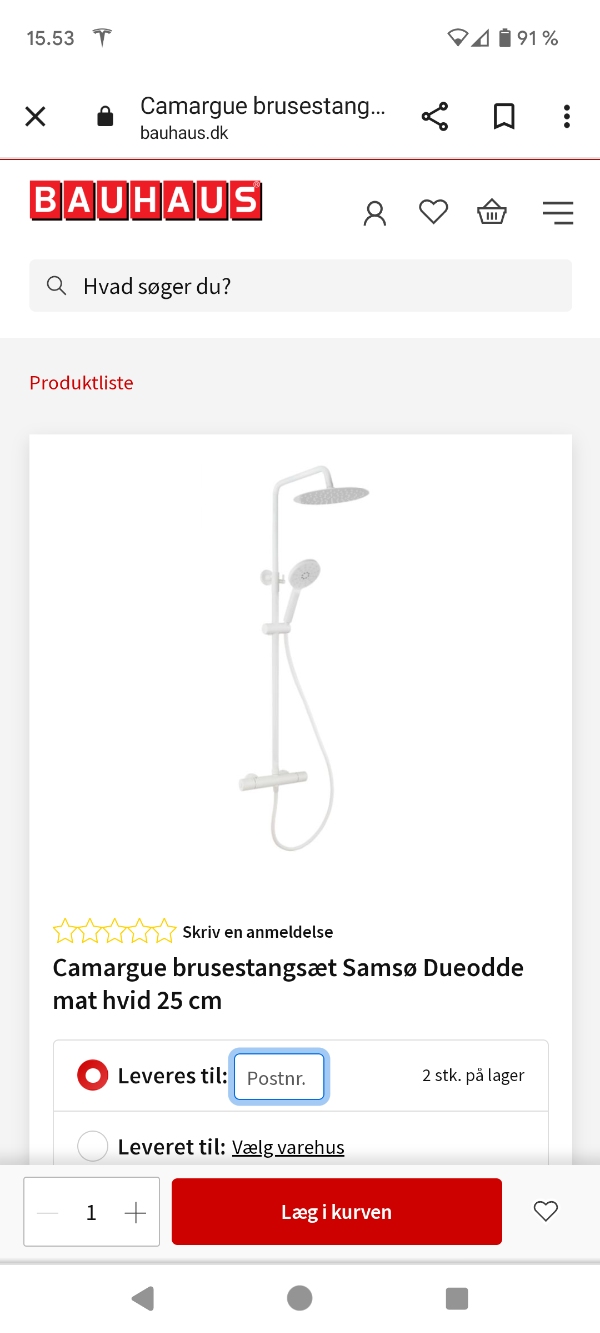Select the 'Leveres til' delivery option
Viewport: 600px width, 1333px height.
(93, 1076)
